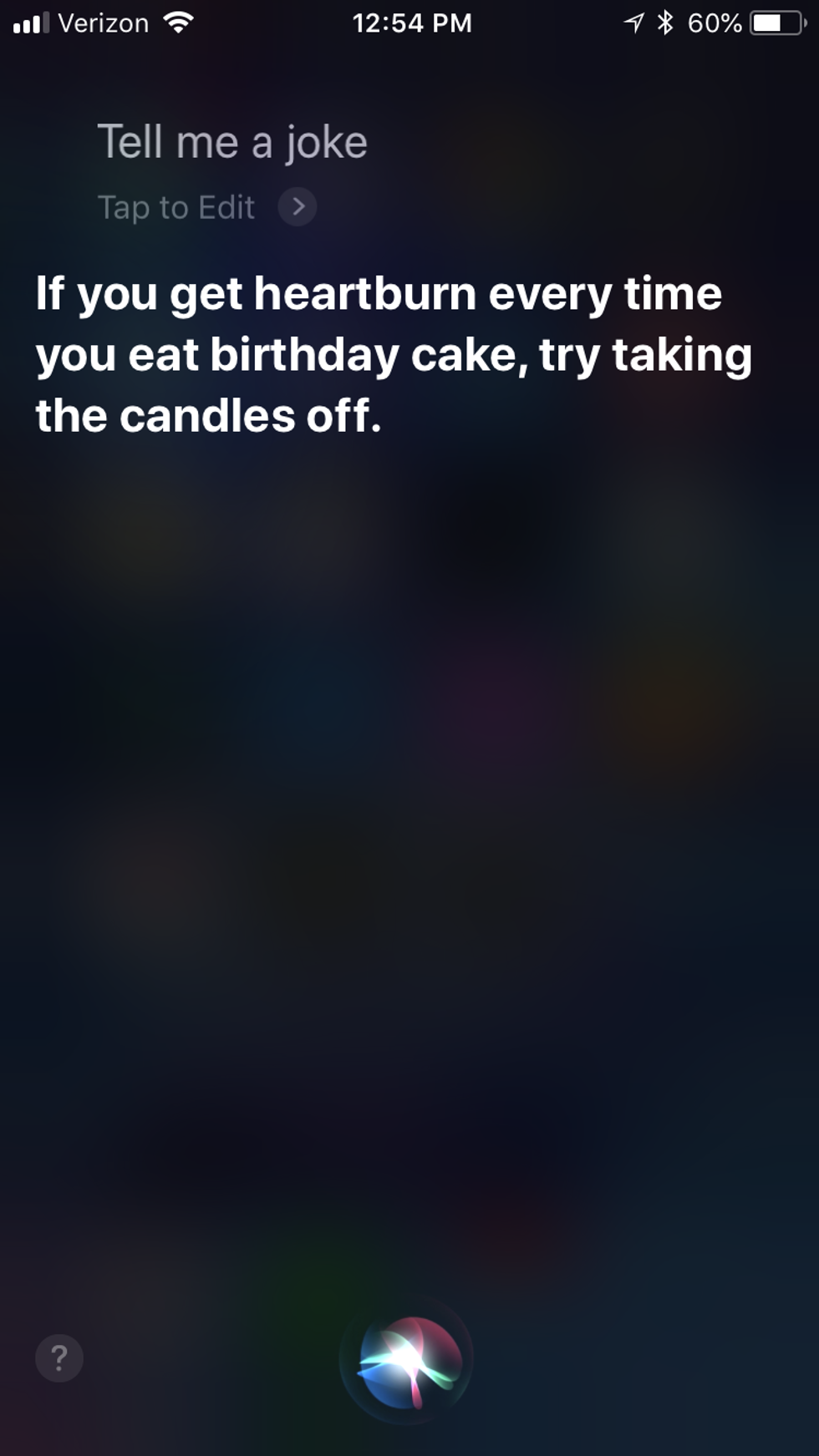Tap to Edit the spoken request
The width and height of the screenshot is (819, 1456).
pos(206,207)
